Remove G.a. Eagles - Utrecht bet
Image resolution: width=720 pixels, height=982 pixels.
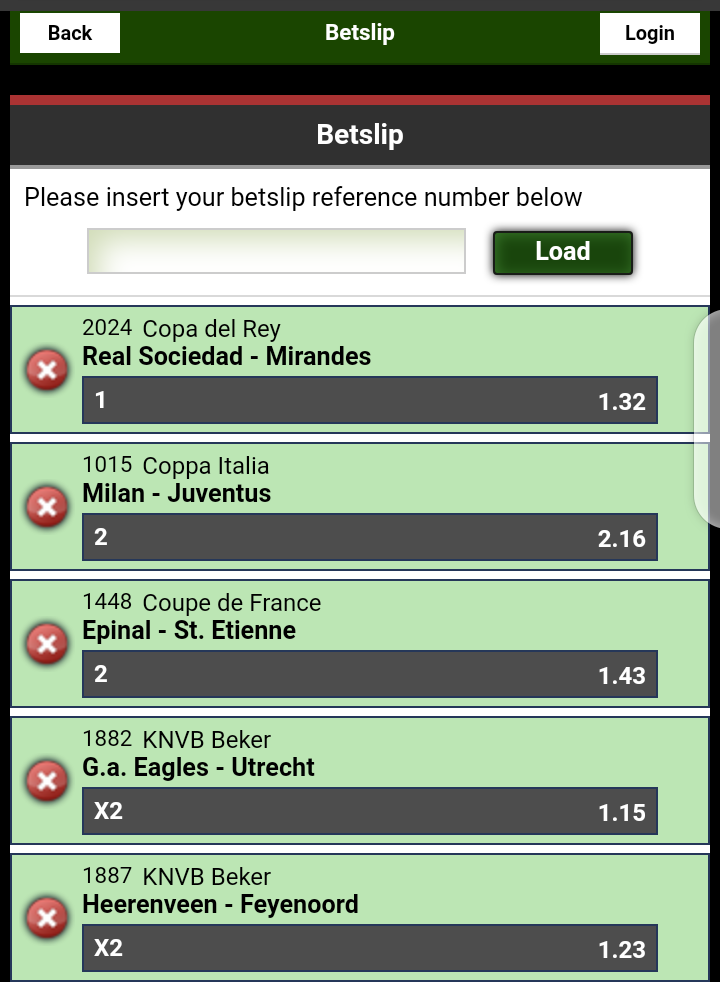tap(46, 781)
